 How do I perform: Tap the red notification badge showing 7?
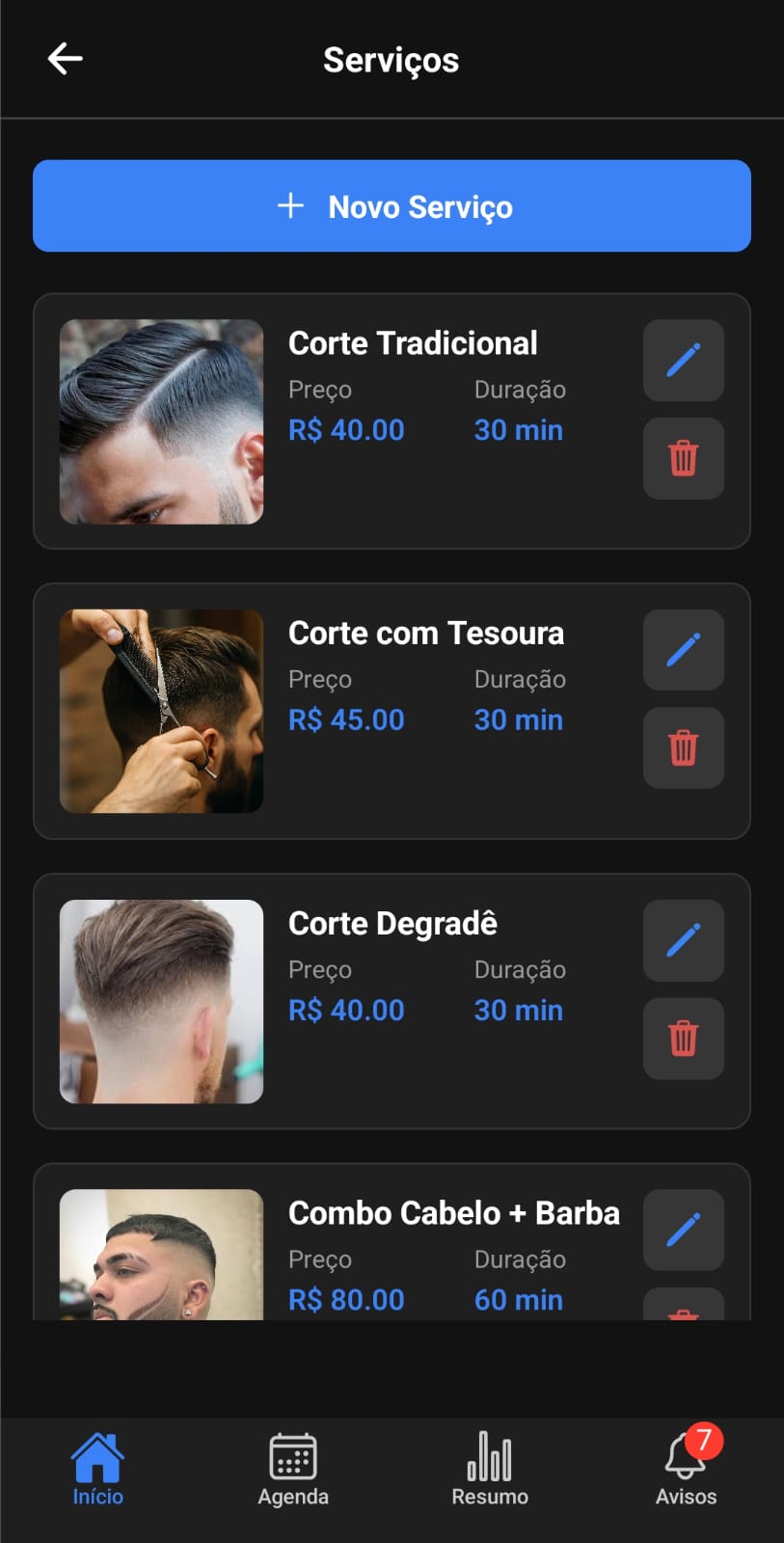tap(705, 1440)
